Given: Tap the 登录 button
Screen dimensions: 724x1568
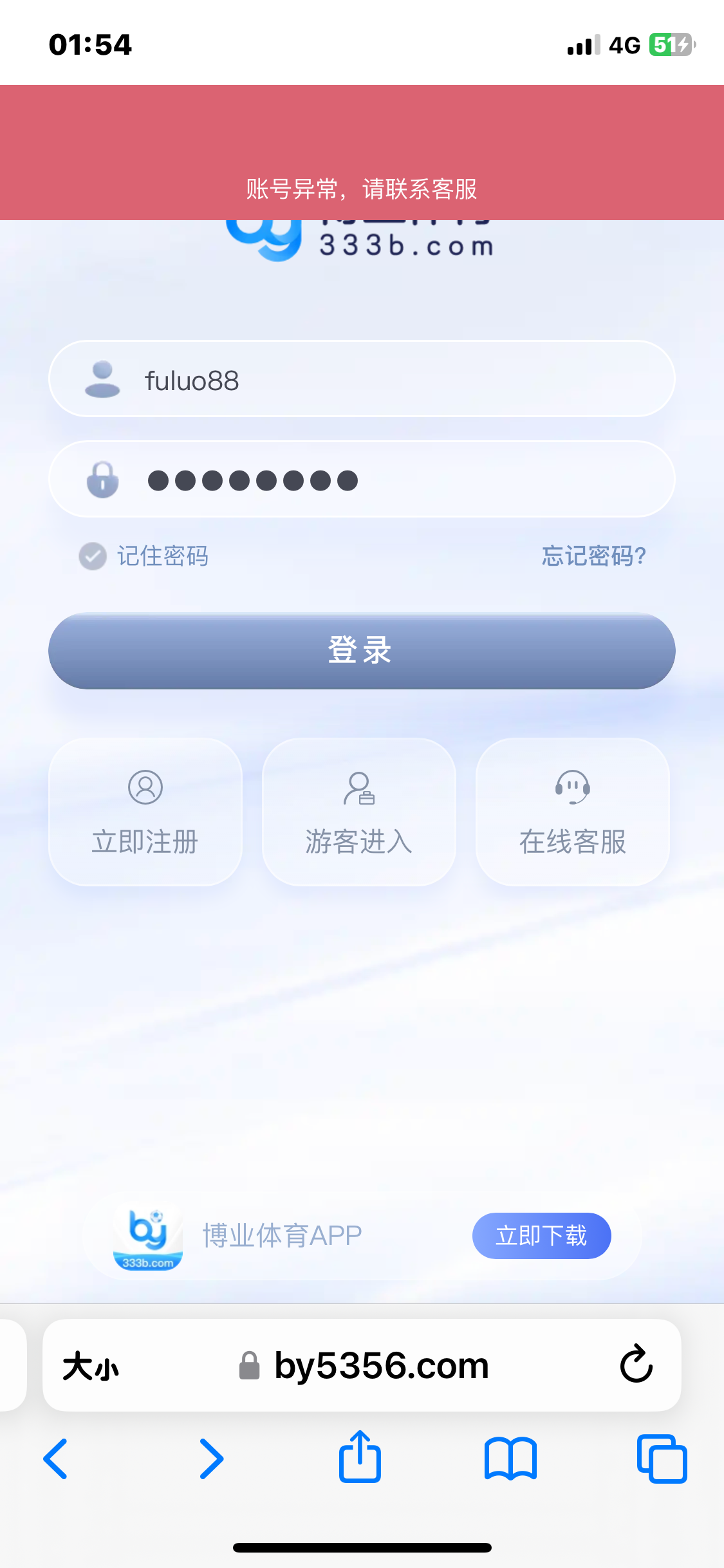Looking at the screenshot, I should pos(362,651).
